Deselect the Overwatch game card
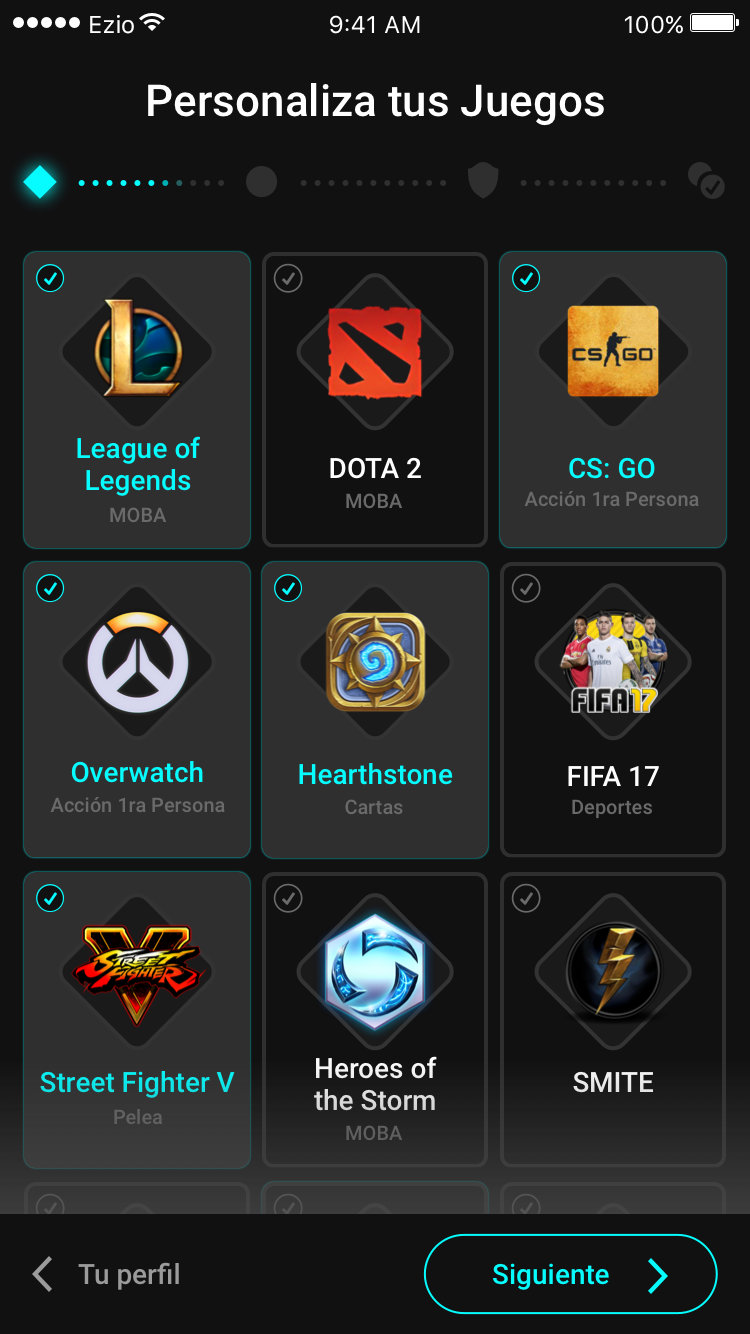This screenshot has height=1334, width=750. 137,710
